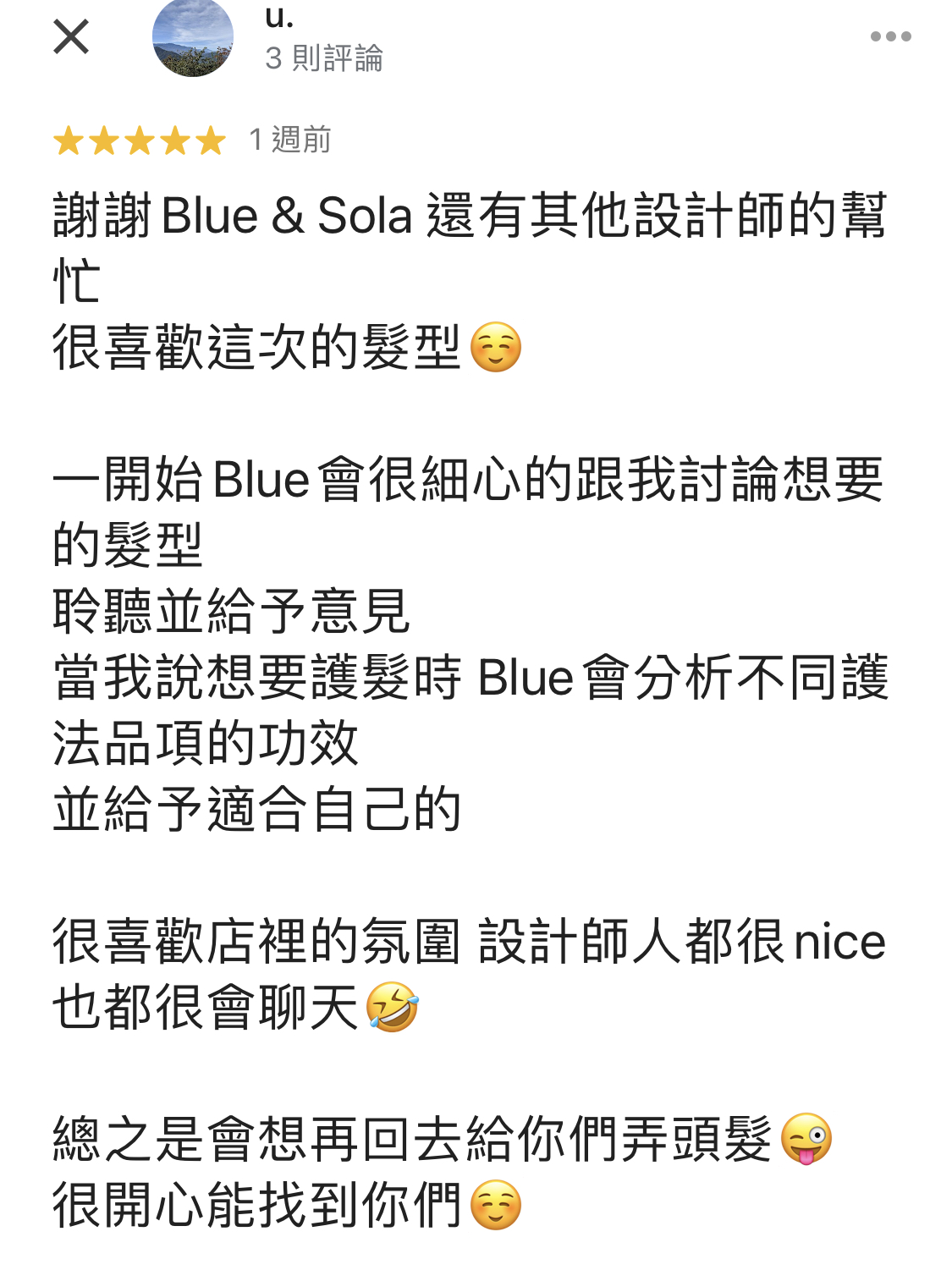
Task: Close the review detail view
Action: (x=71, y=36)
